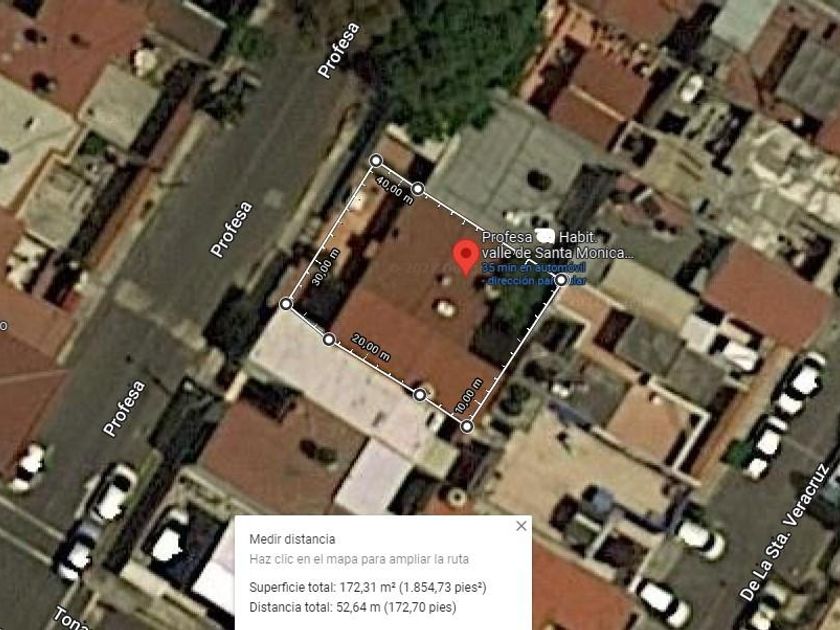Close the Medir distancia panel

pos(520,526)
